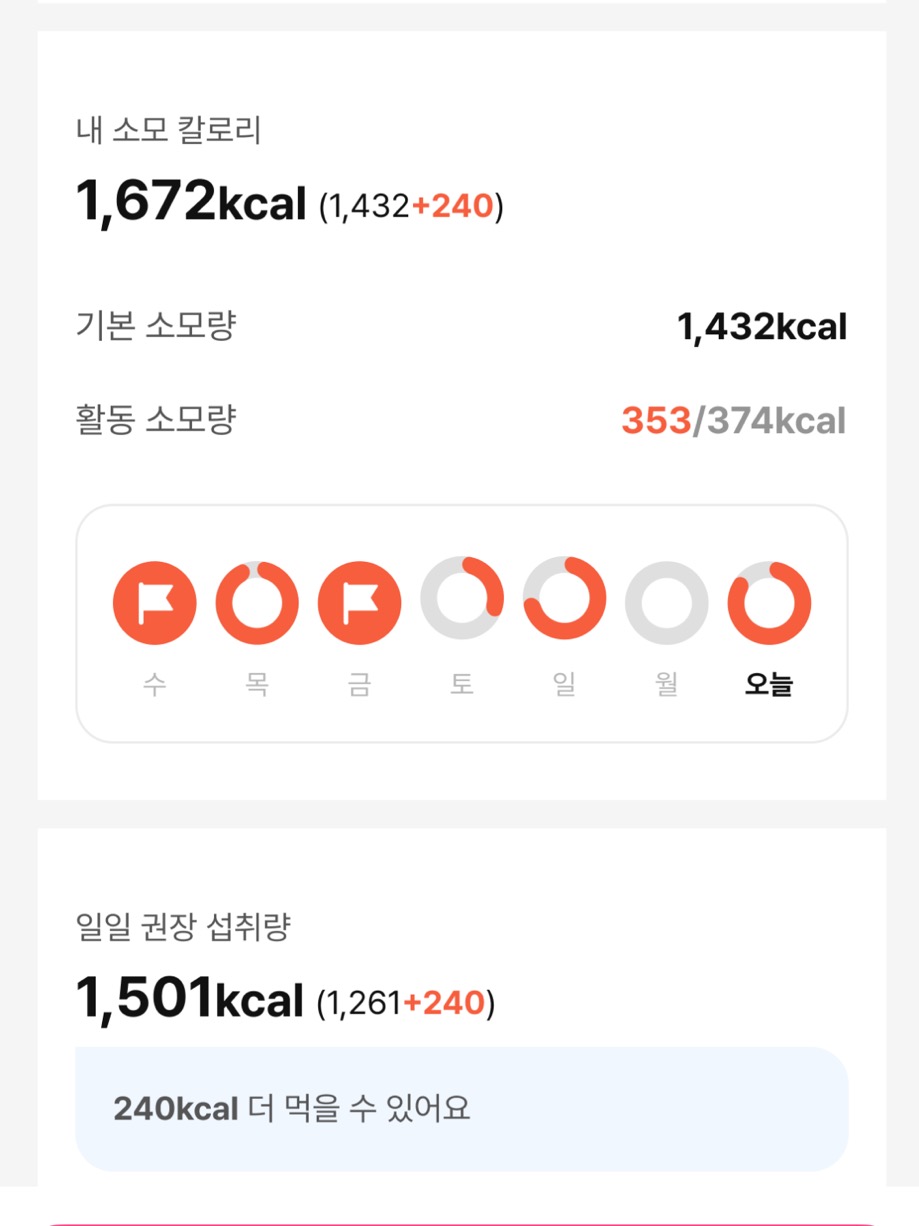Image resolution: width=919 pixels, height=1226 pixels.
Task: Select Monday (월) empty ring
Action: tap(667, 603)
